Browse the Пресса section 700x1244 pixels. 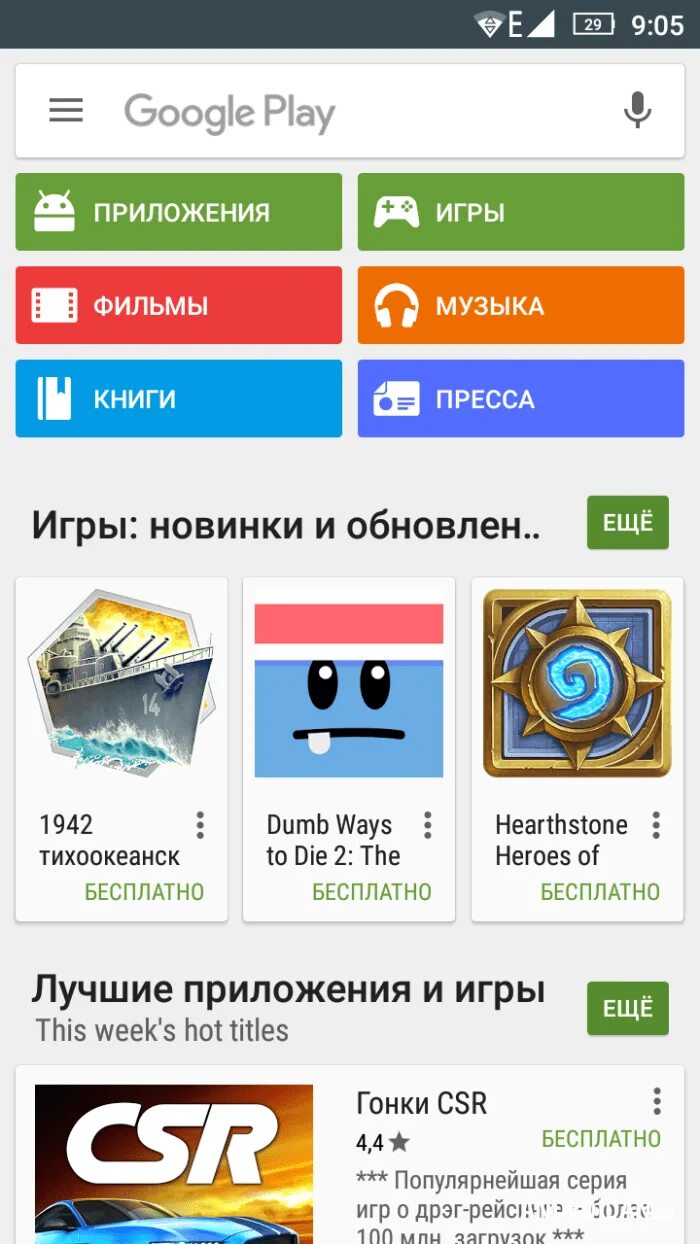520,399
